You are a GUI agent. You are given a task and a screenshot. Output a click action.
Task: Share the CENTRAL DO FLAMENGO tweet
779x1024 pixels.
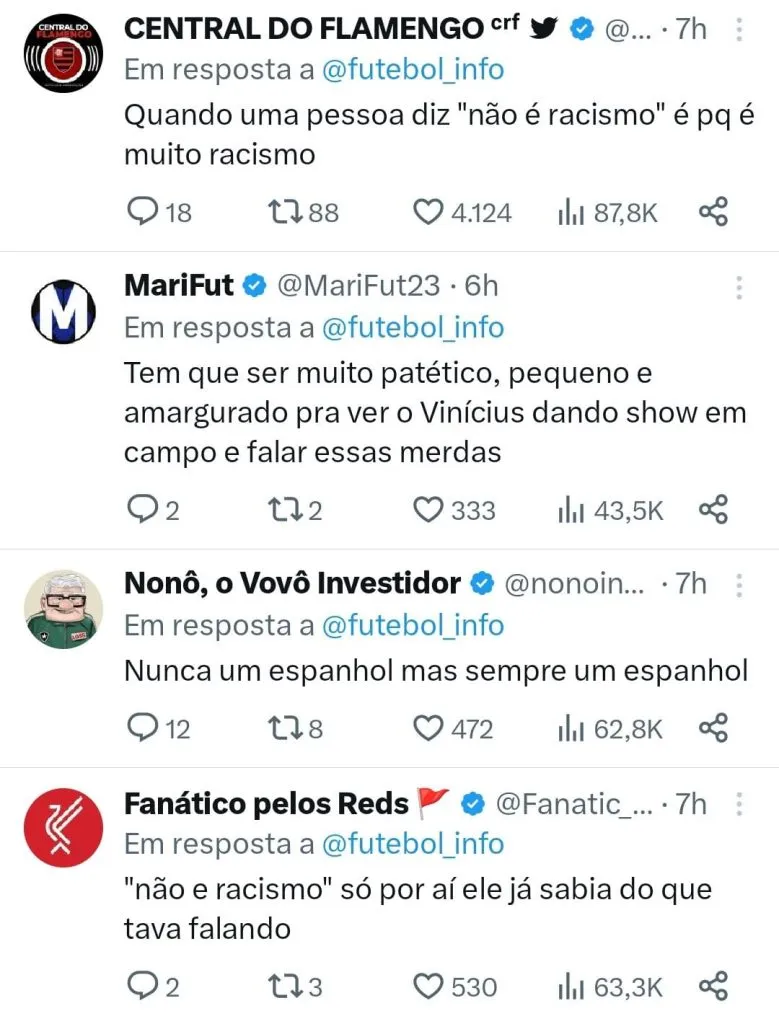pyautogui.click(x=713, y=212)
